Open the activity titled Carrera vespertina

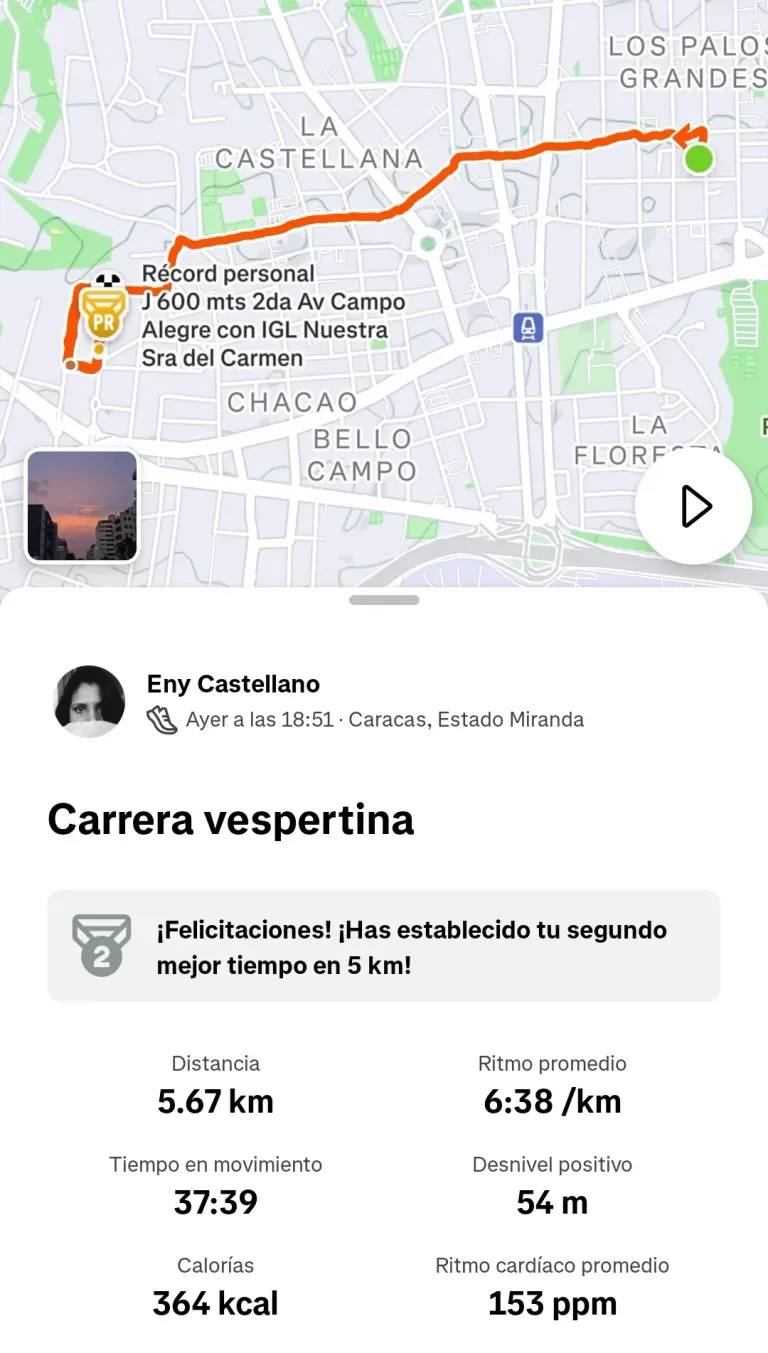point(231,820)
